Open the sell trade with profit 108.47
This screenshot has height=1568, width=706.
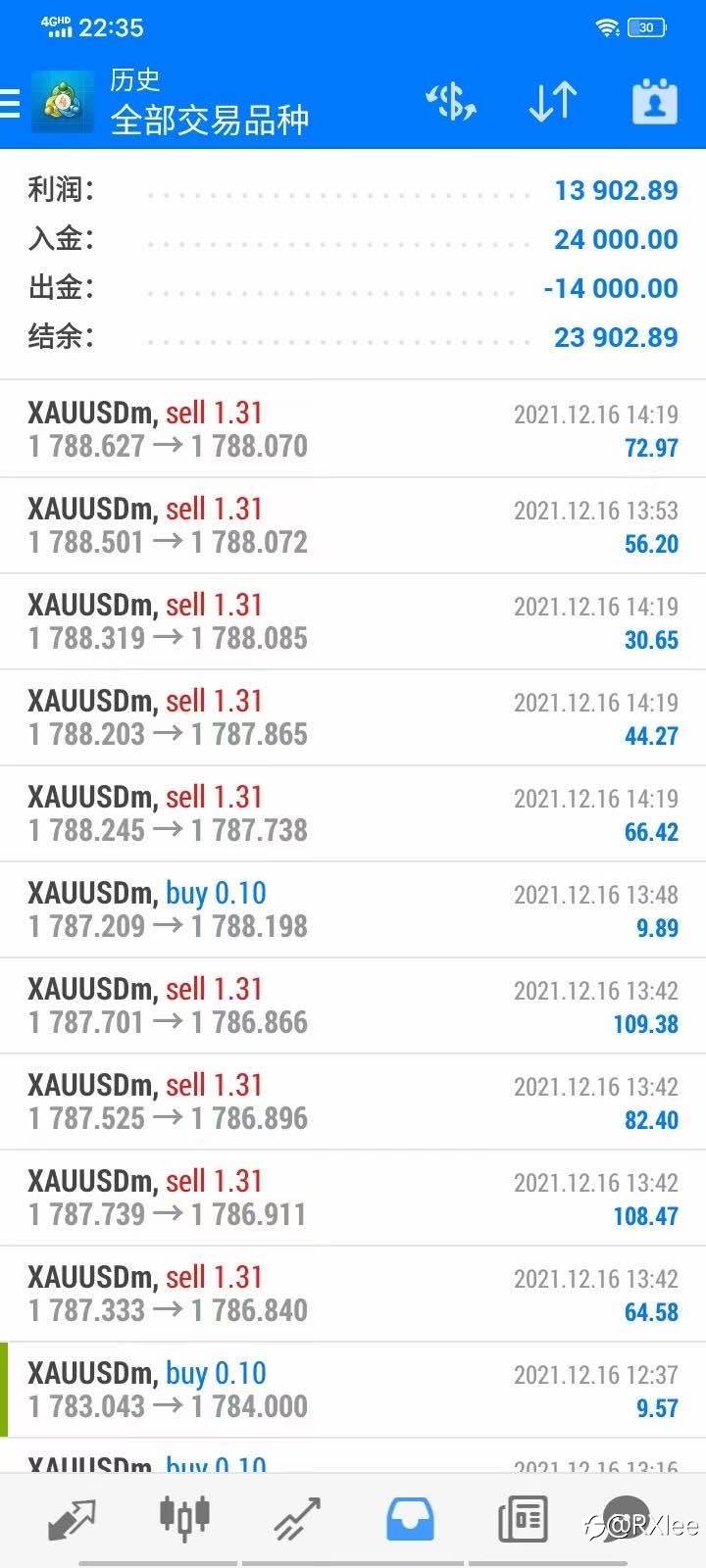point(353,1198)
